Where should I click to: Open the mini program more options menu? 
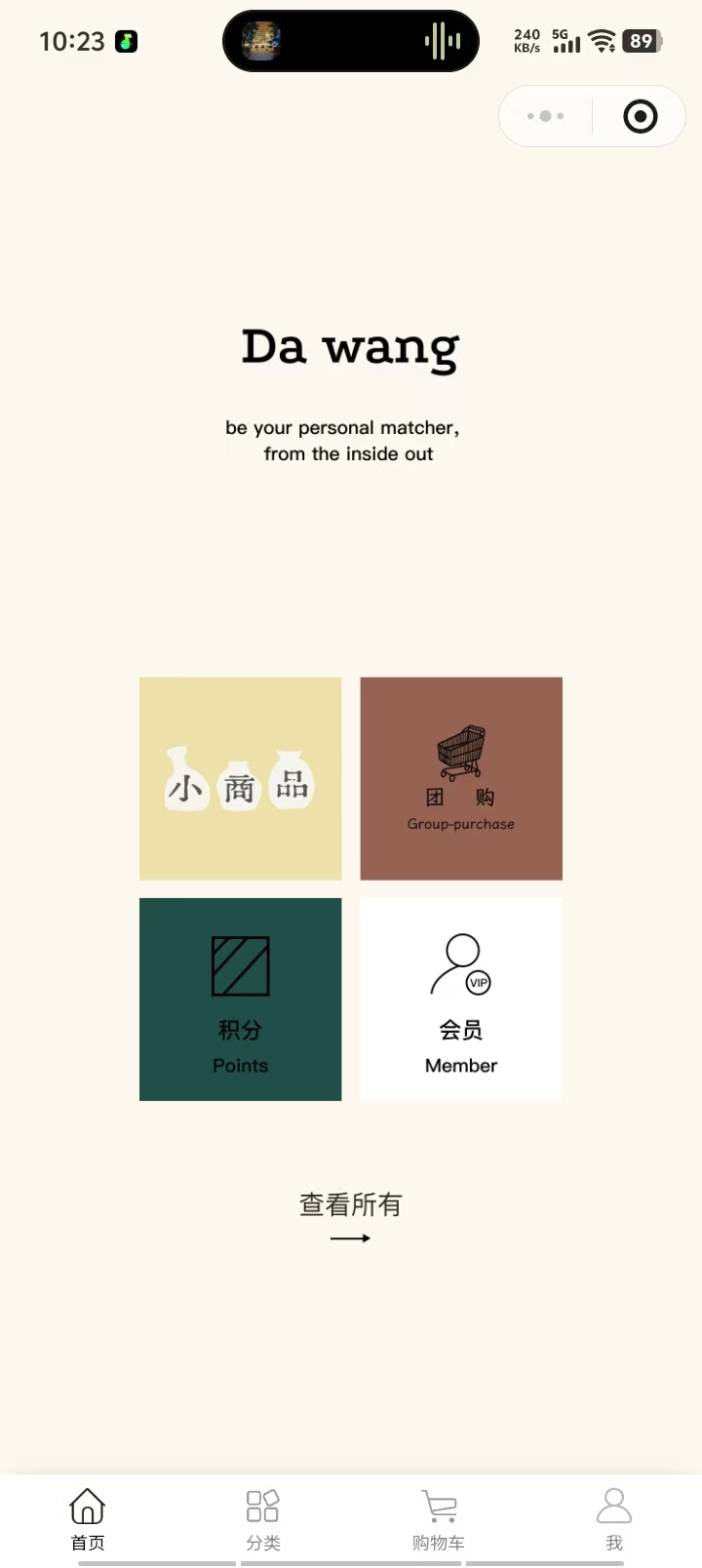pyautogui.click(x=546, y=116)
